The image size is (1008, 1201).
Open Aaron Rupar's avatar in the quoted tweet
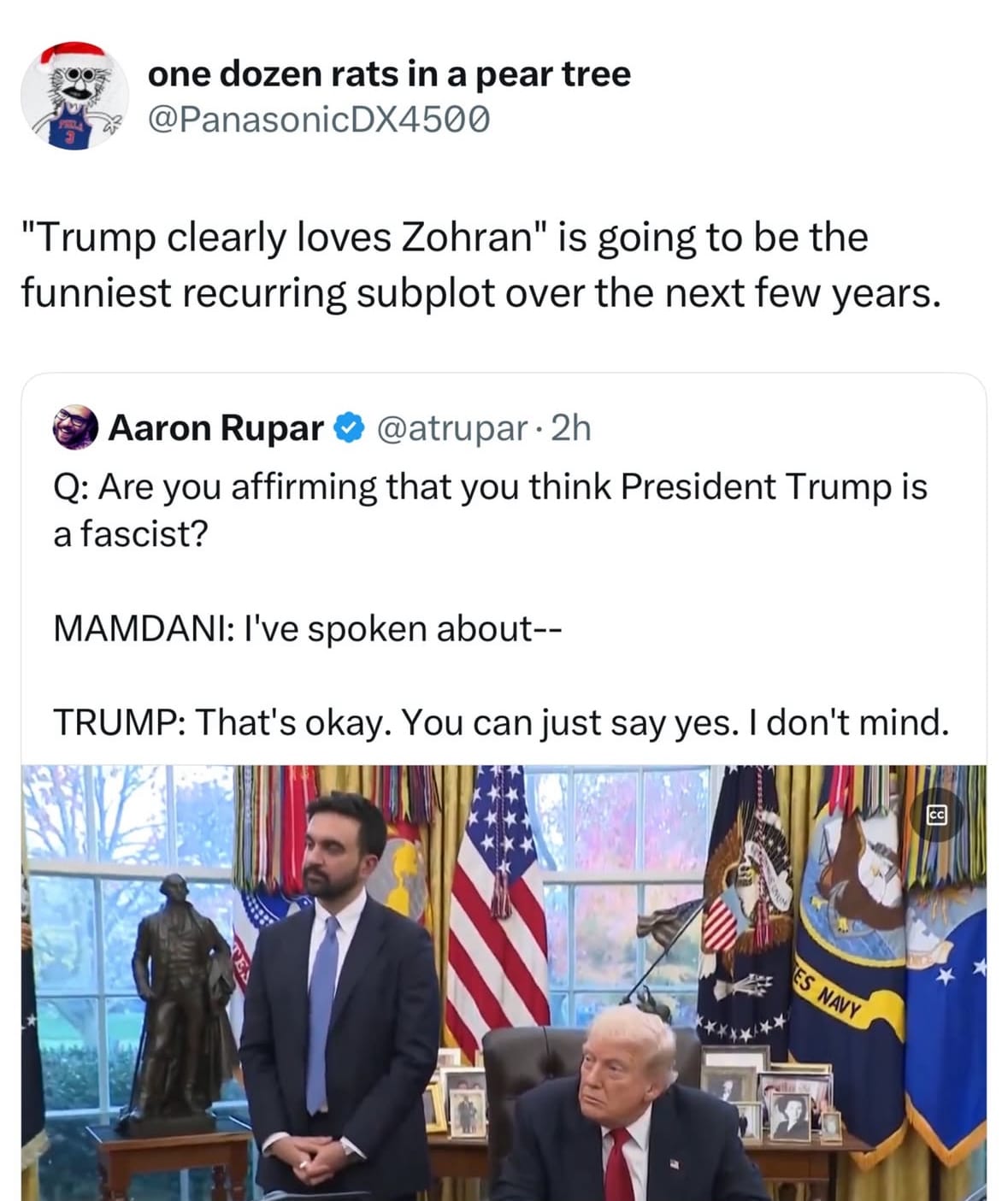point(75,427)
